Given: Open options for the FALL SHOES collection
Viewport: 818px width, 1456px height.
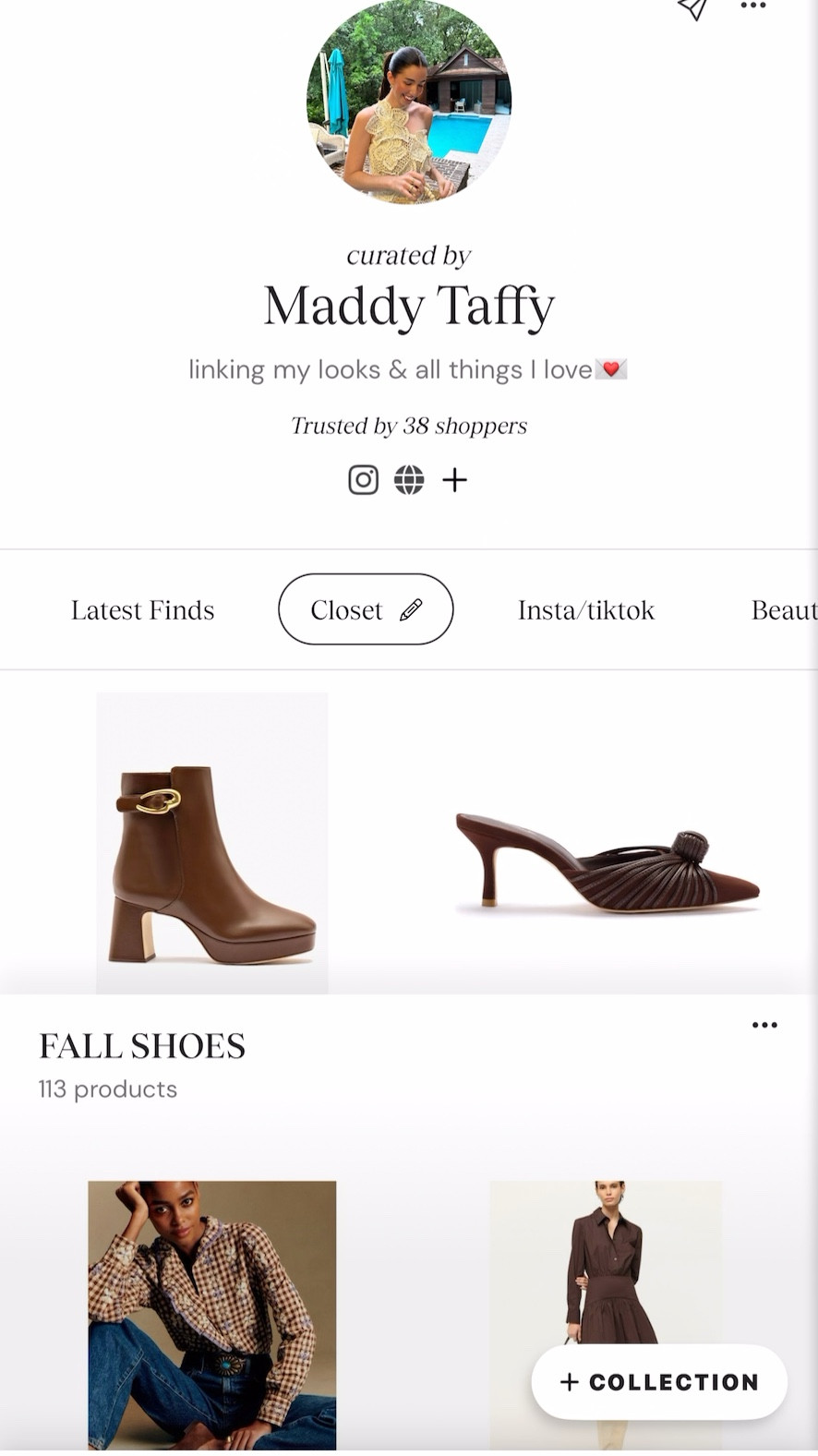Looking at the screenshot, I should (x=764, y=1024).
